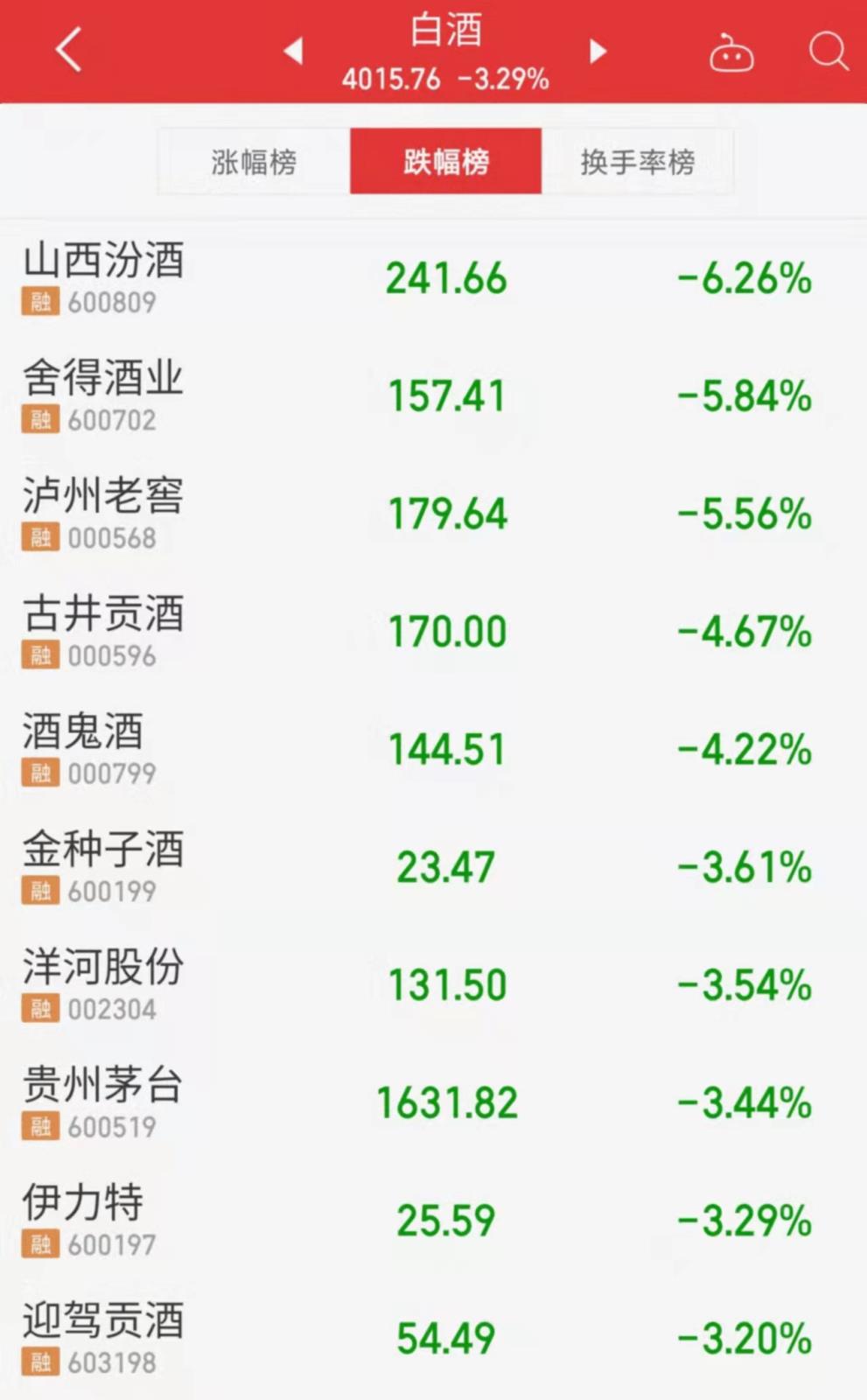This screenshot has width=867, height=1400.
Task: Select the 跌幅榜 tab
Action: (x=445, y=161)
